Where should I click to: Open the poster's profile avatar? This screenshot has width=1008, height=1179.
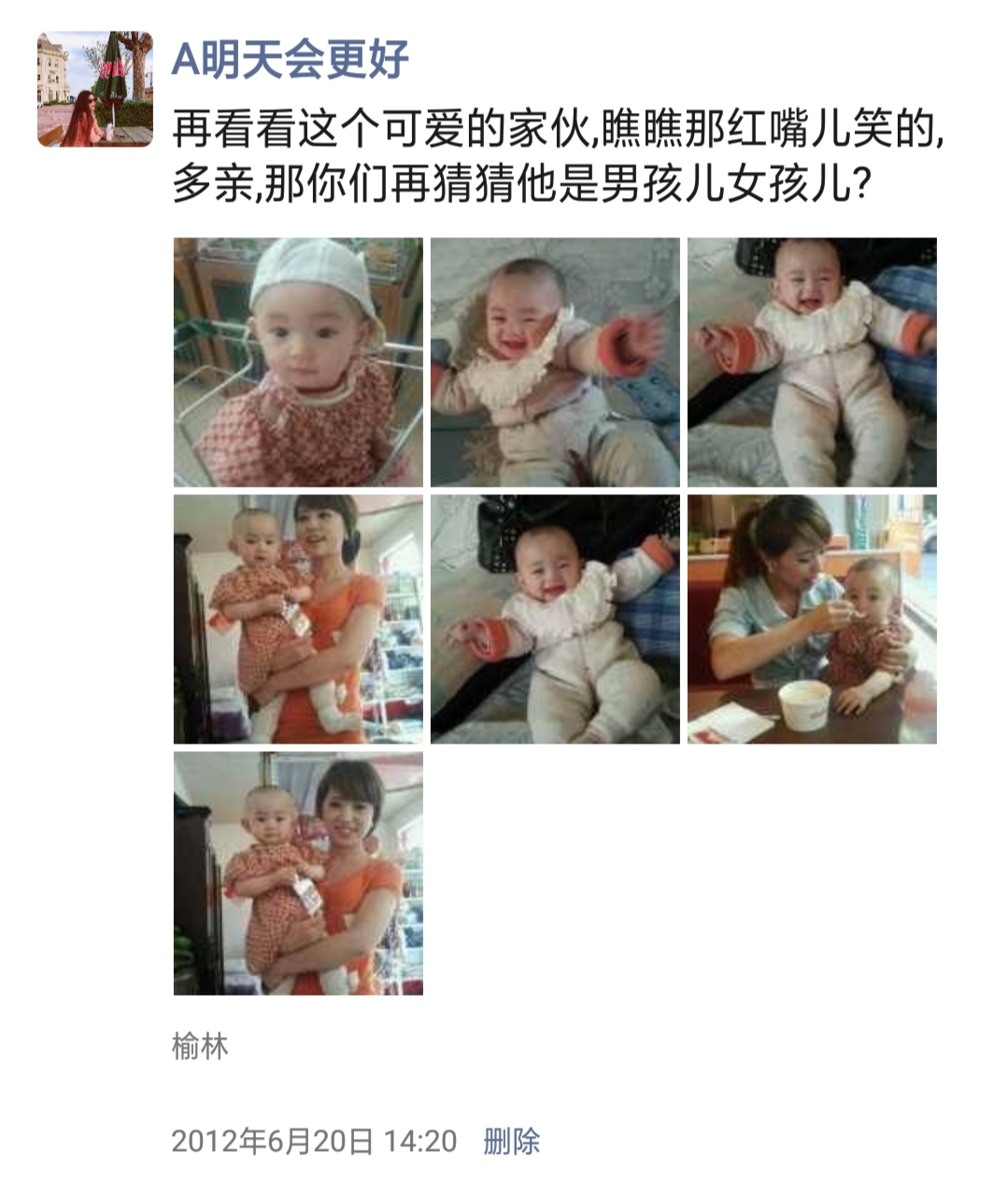94,90
